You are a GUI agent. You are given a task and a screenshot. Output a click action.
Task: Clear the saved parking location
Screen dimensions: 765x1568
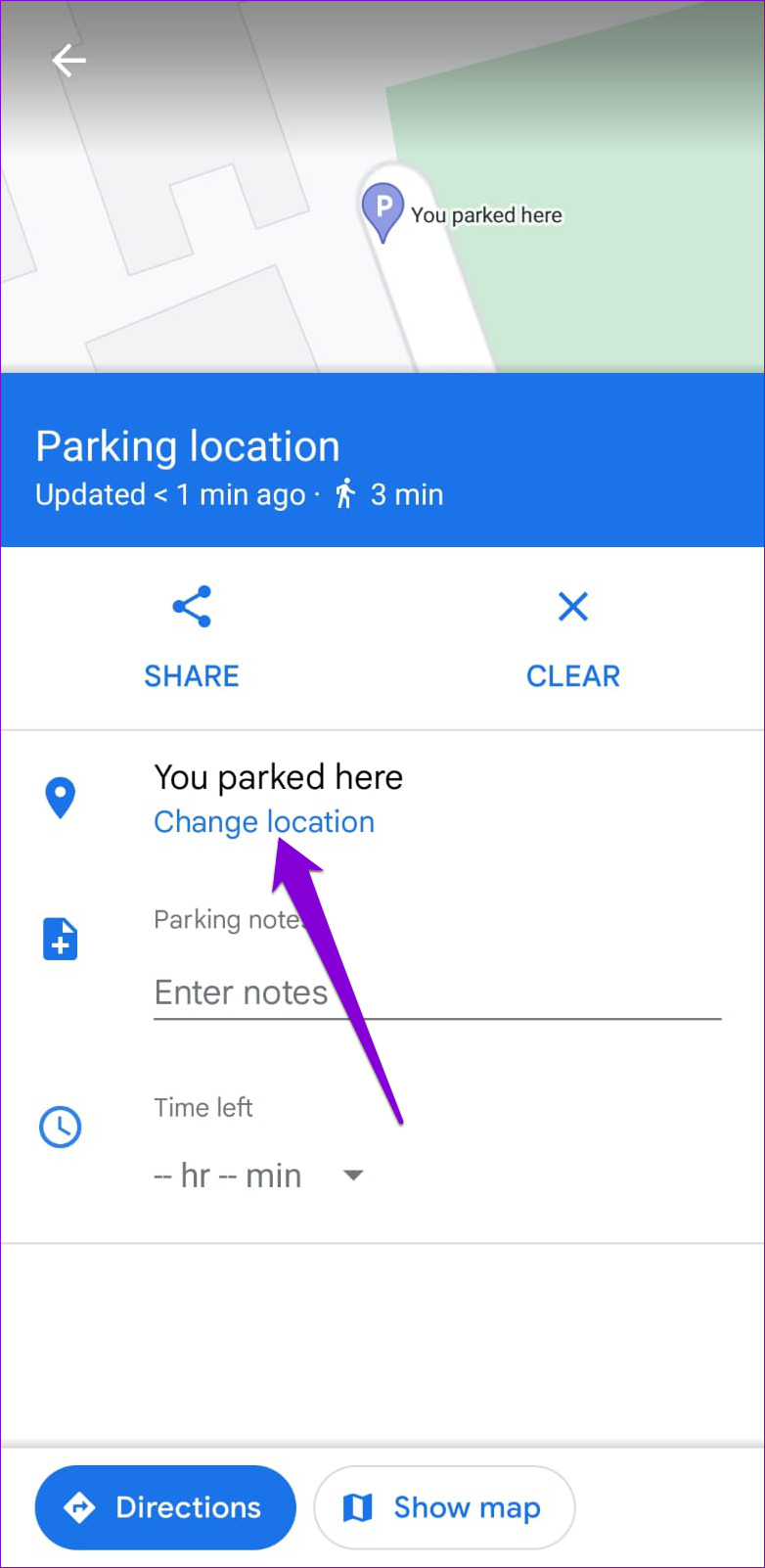573,637
